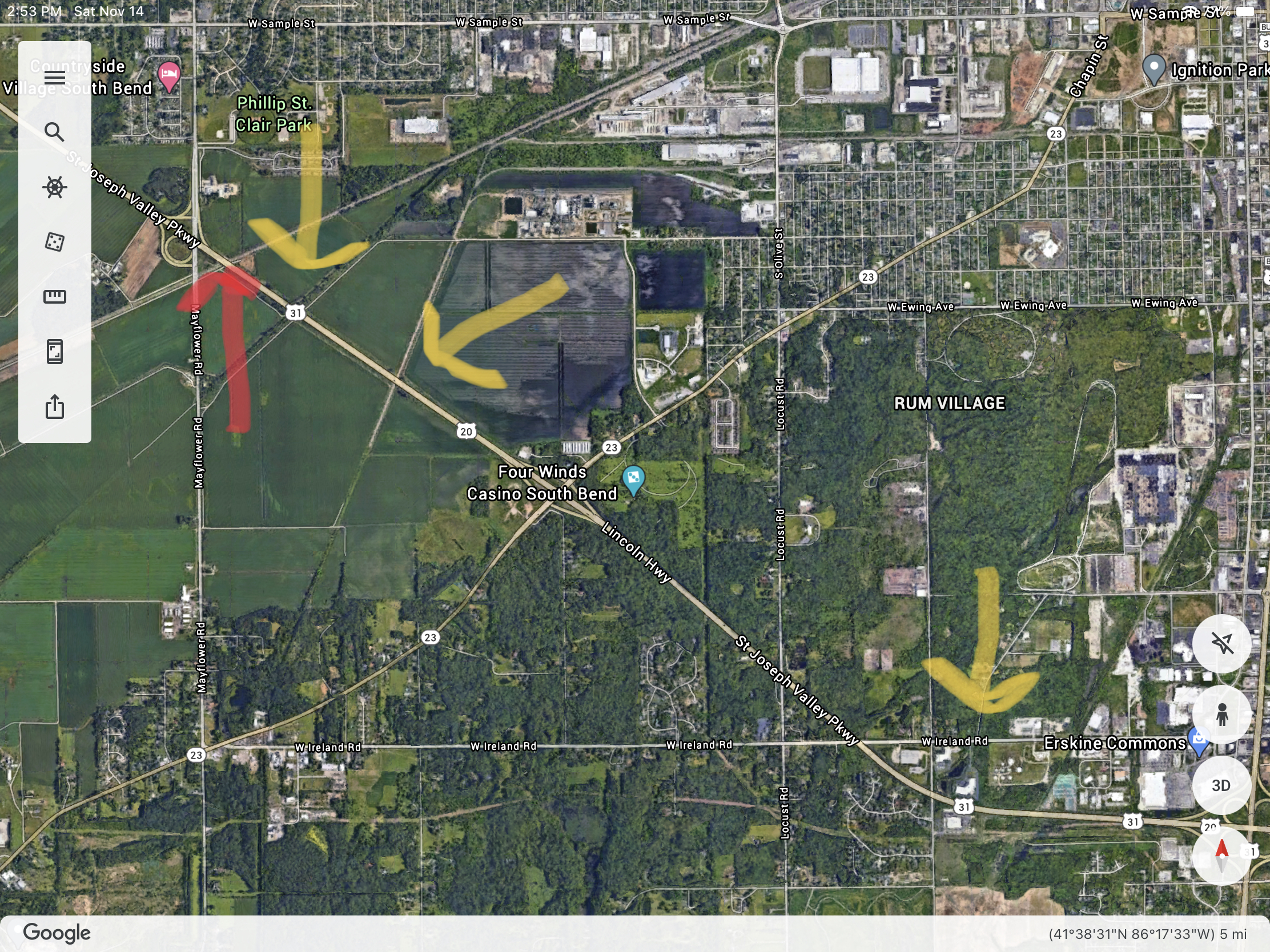
Task: Open the Projects icon
Action: coord(55,351)
